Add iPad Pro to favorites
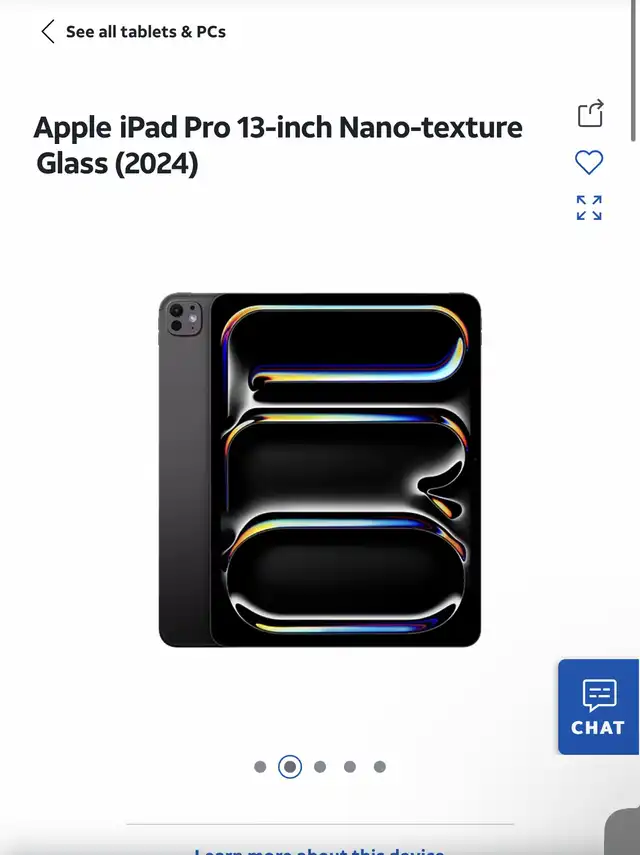Screen dimensions: 640x855 tap(589, 162)
